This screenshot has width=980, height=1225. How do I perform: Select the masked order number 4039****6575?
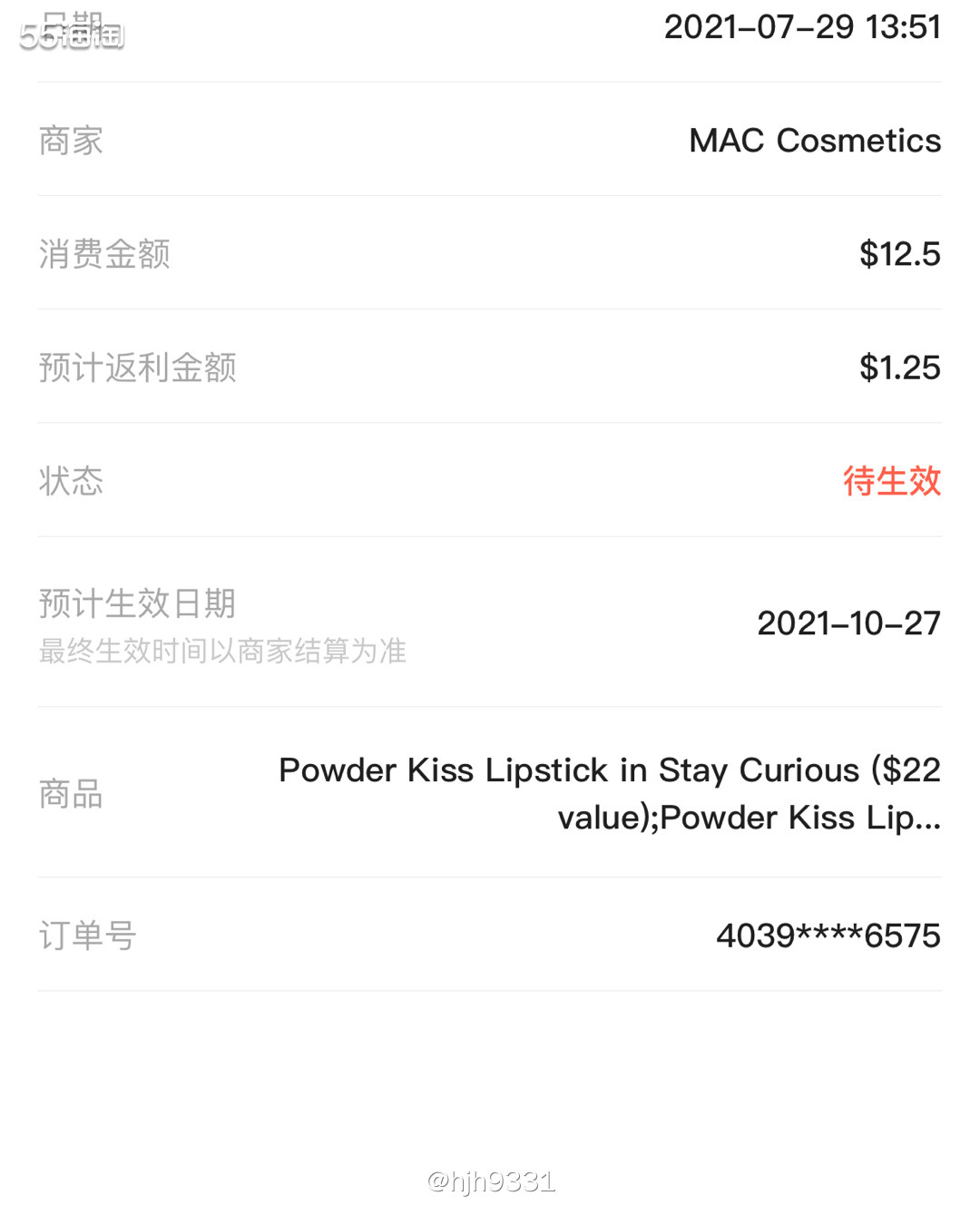tap(828, 935)
